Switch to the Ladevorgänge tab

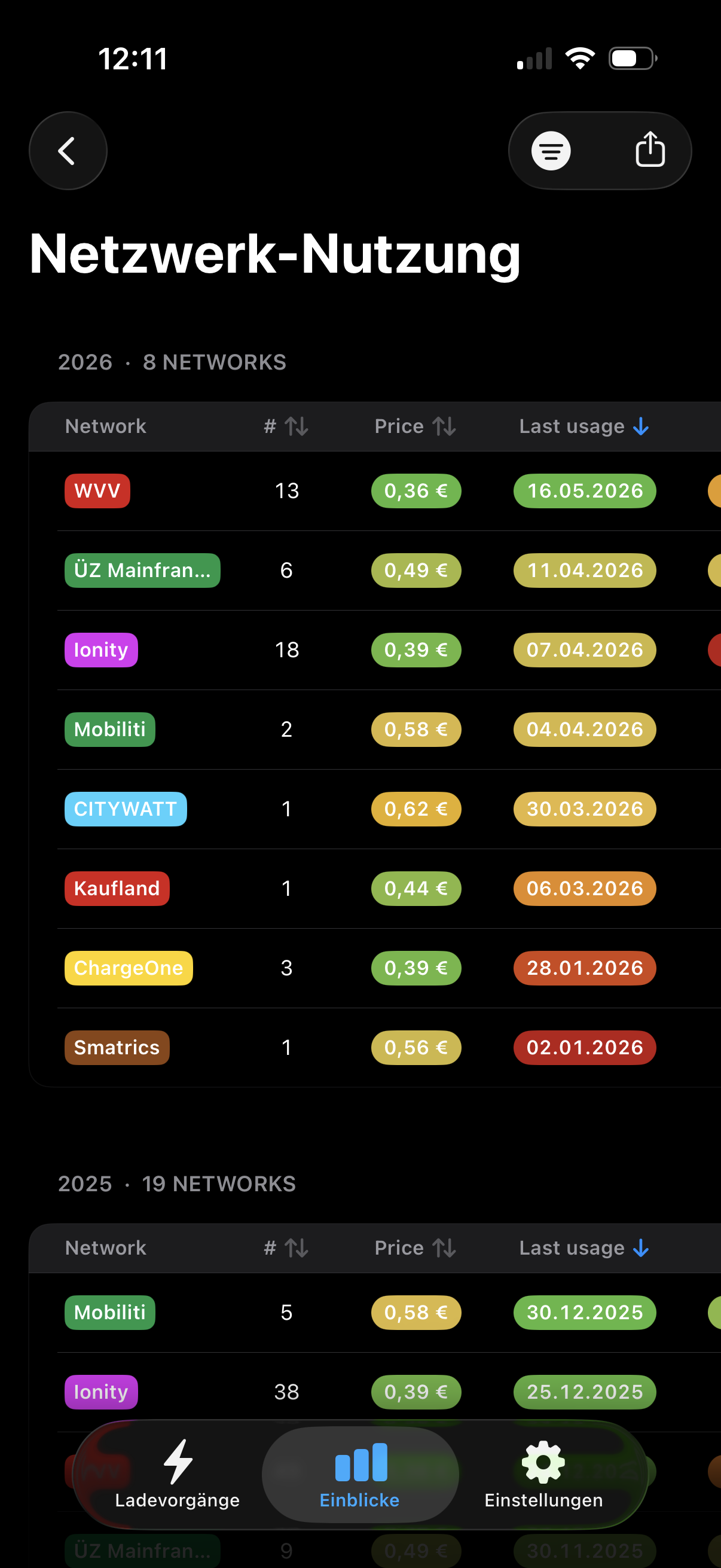click(x=177, y=1475)
